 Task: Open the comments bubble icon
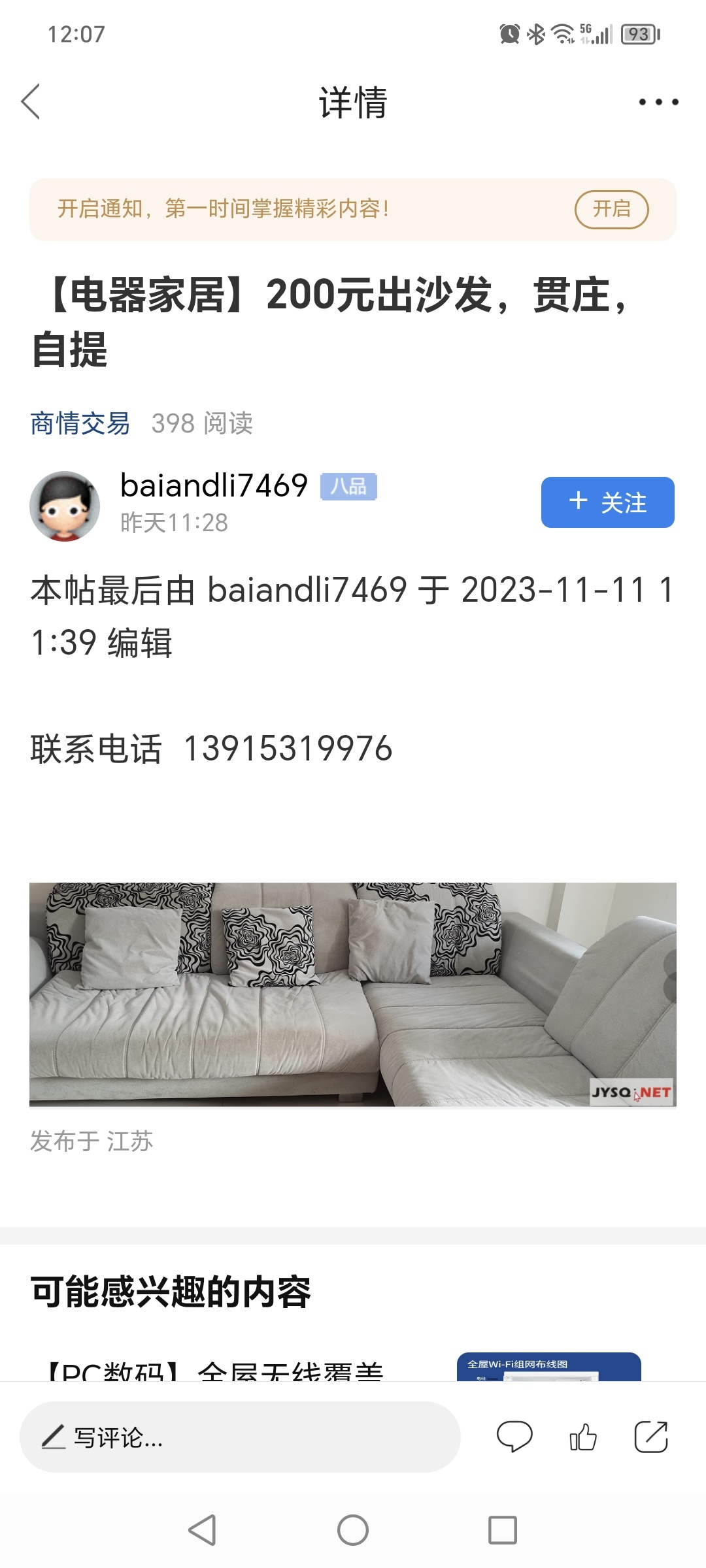pyautogui.click(x=514, y=1437)
